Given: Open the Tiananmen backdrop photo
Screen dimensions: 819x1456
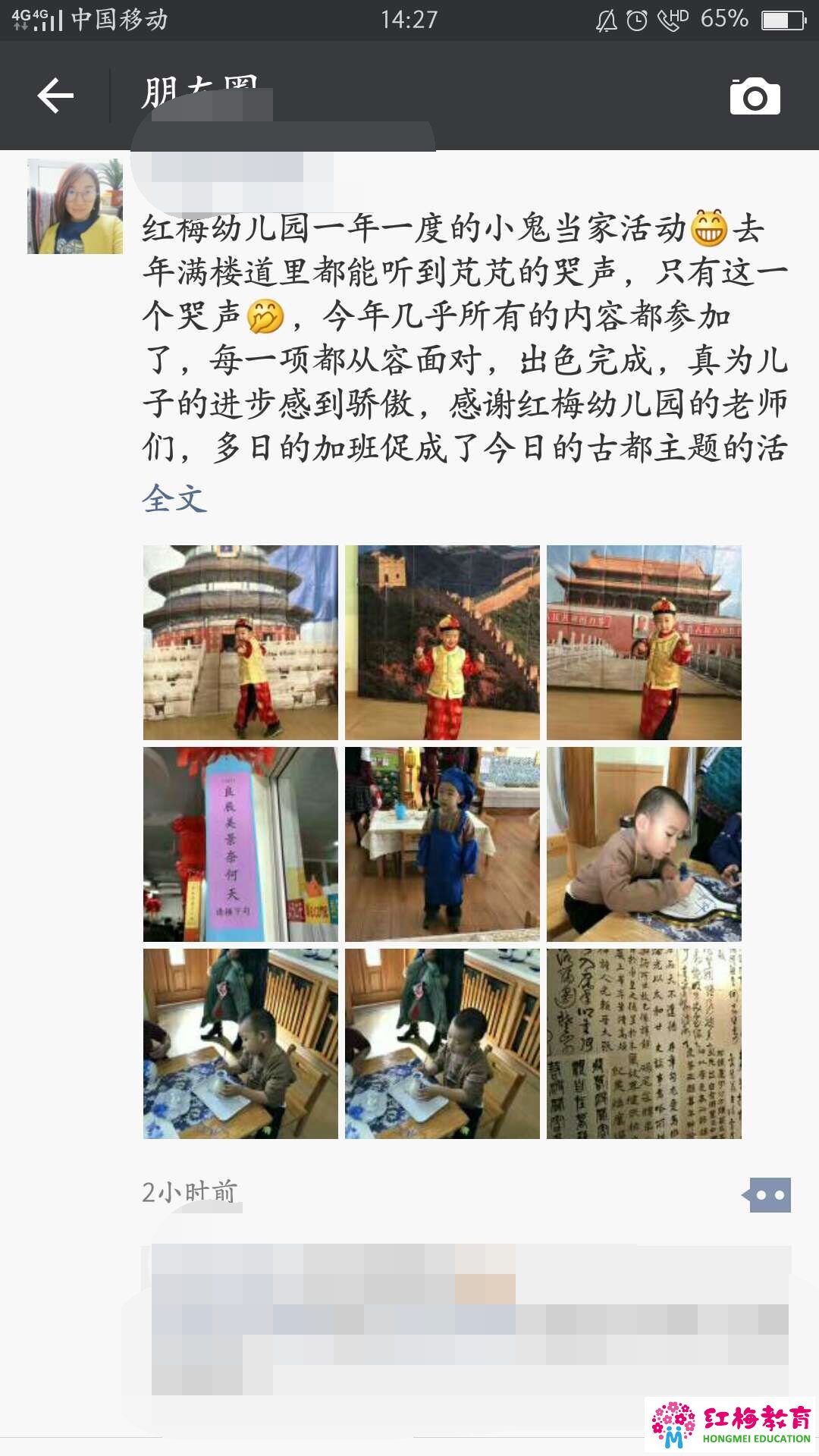Looking at the screenshot, I should click(x=644, y=642).
